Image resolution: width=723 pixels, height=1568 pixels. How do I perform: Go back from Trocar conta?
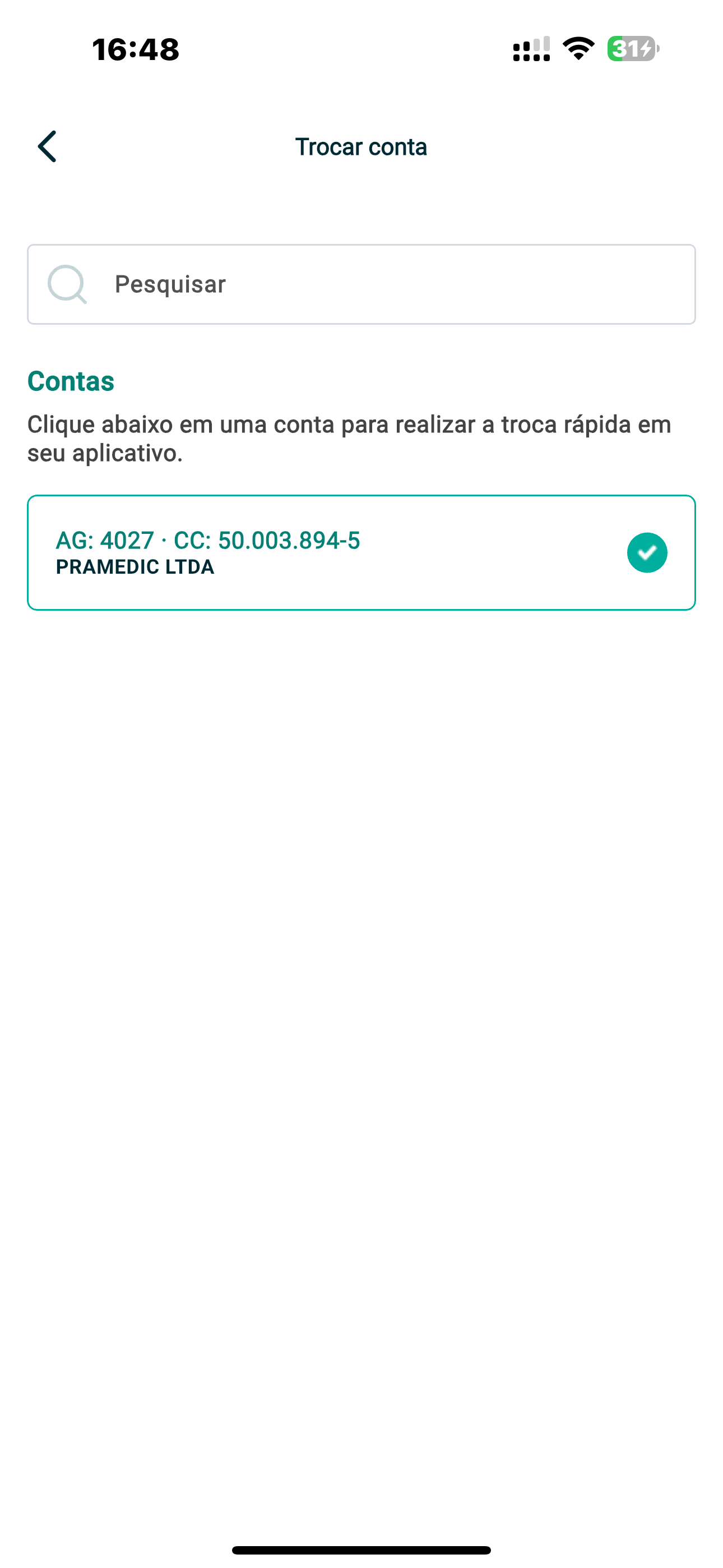pos(47,147)
